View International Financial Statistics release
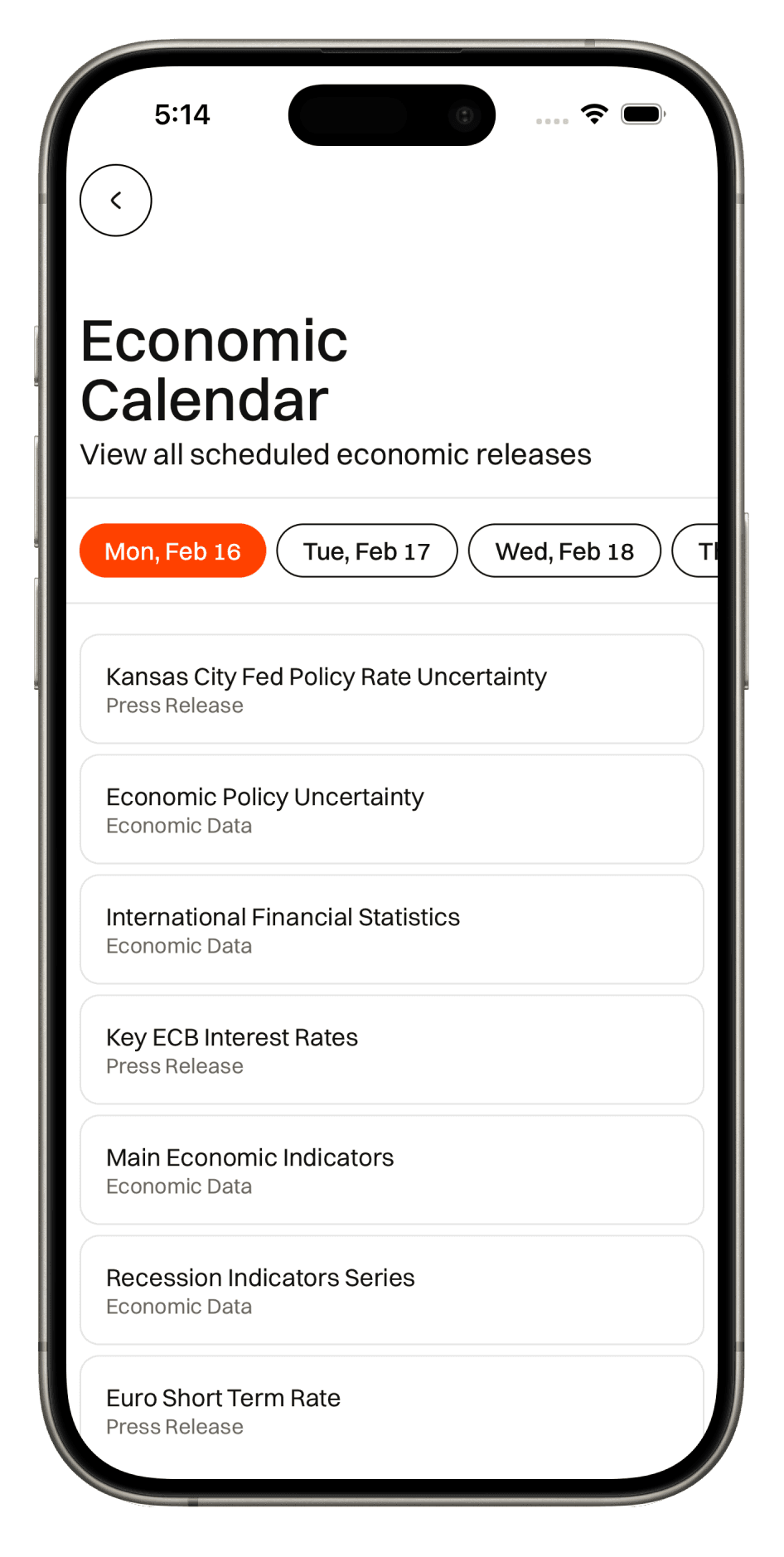This screenshot has height=1557, width=784. click(392, 929)
